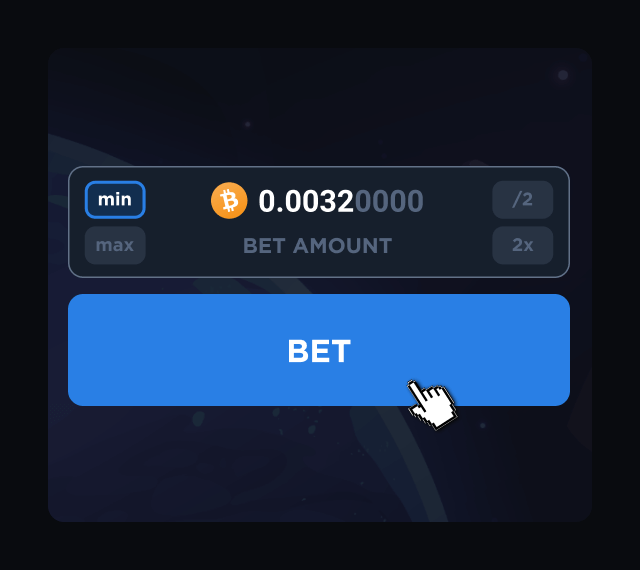Place the wager with BET
The image size is (640, 570).
pyautogui.click(x=318, y=350)
